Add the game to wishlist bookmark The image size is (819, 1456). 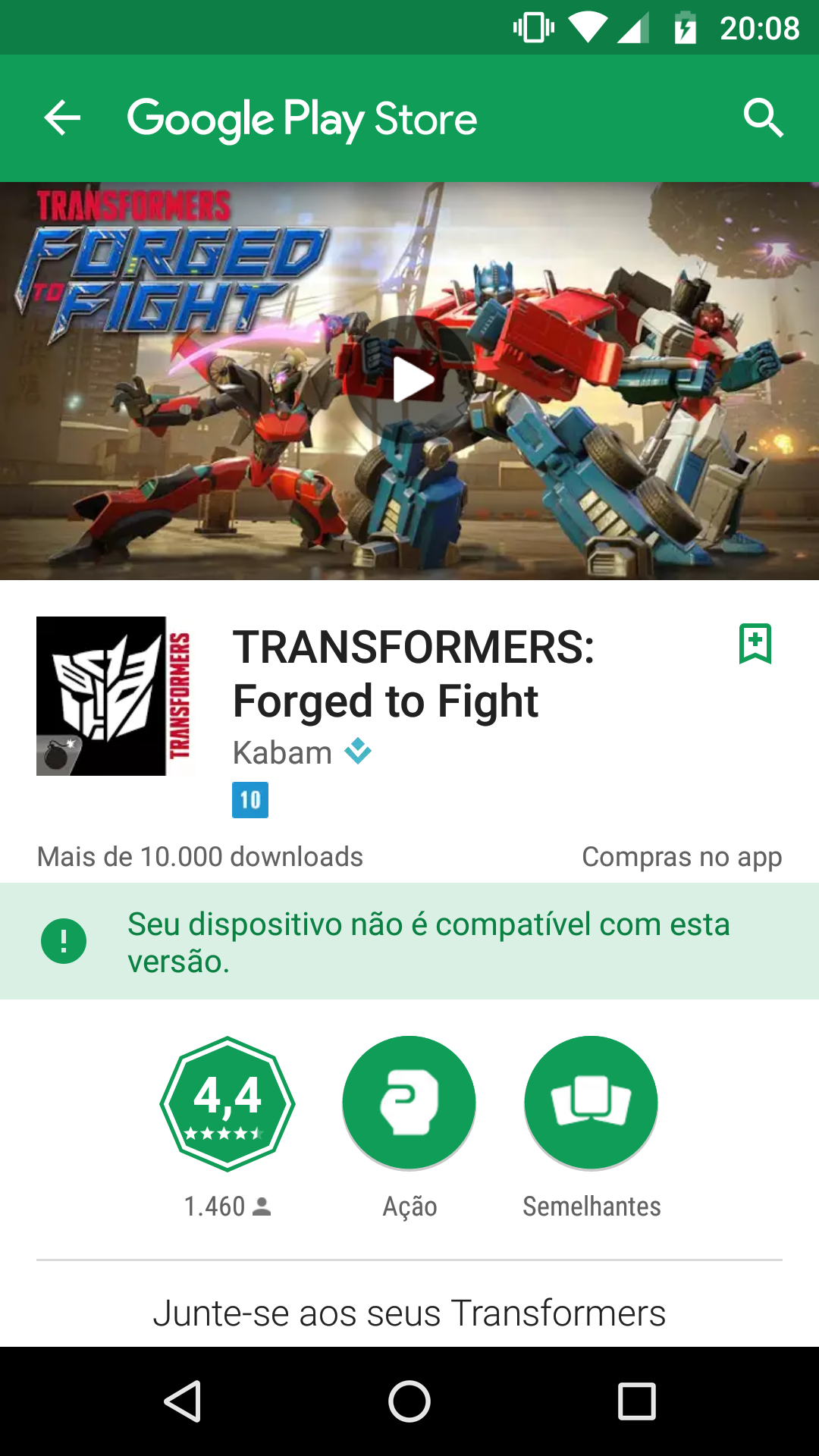755,644
